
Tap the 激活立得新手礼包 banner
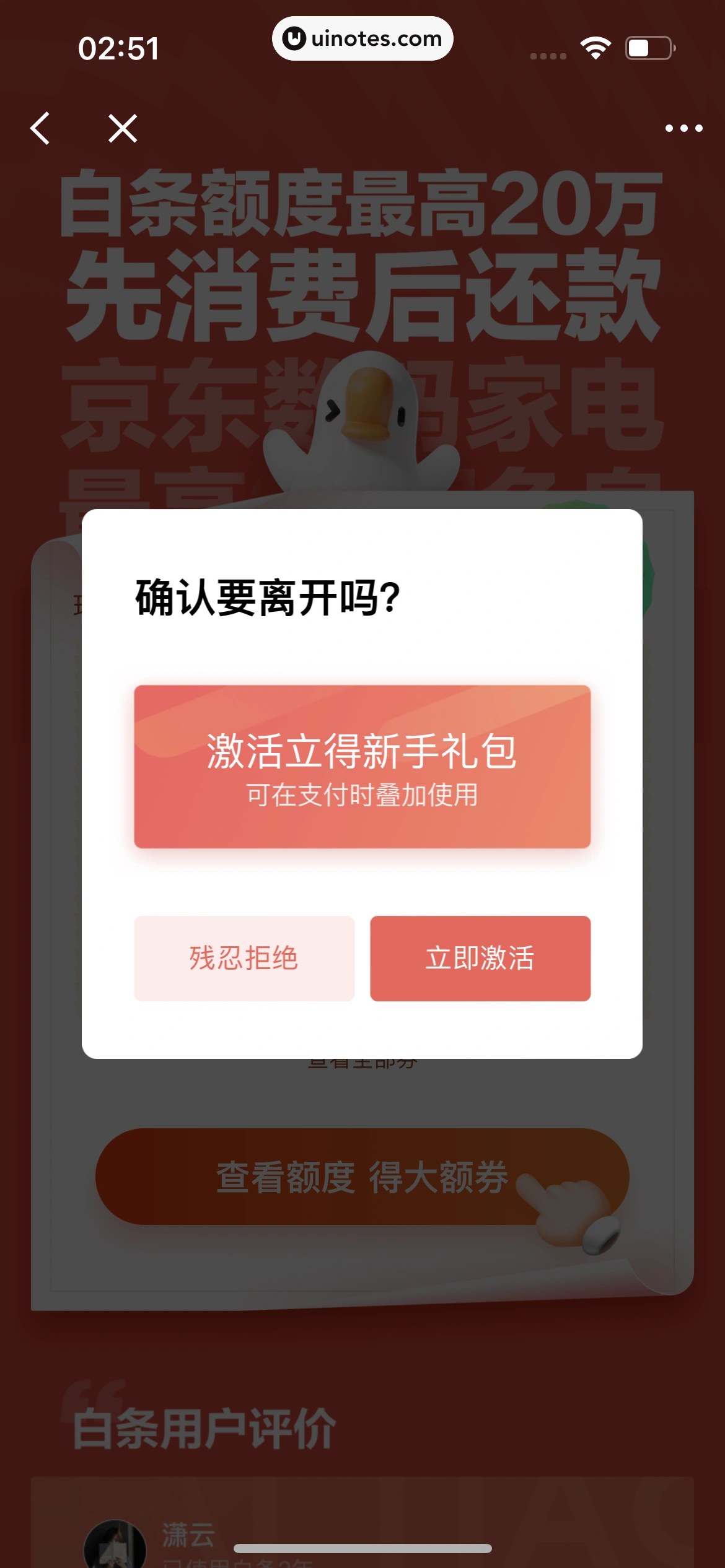(x=362, y=766)
